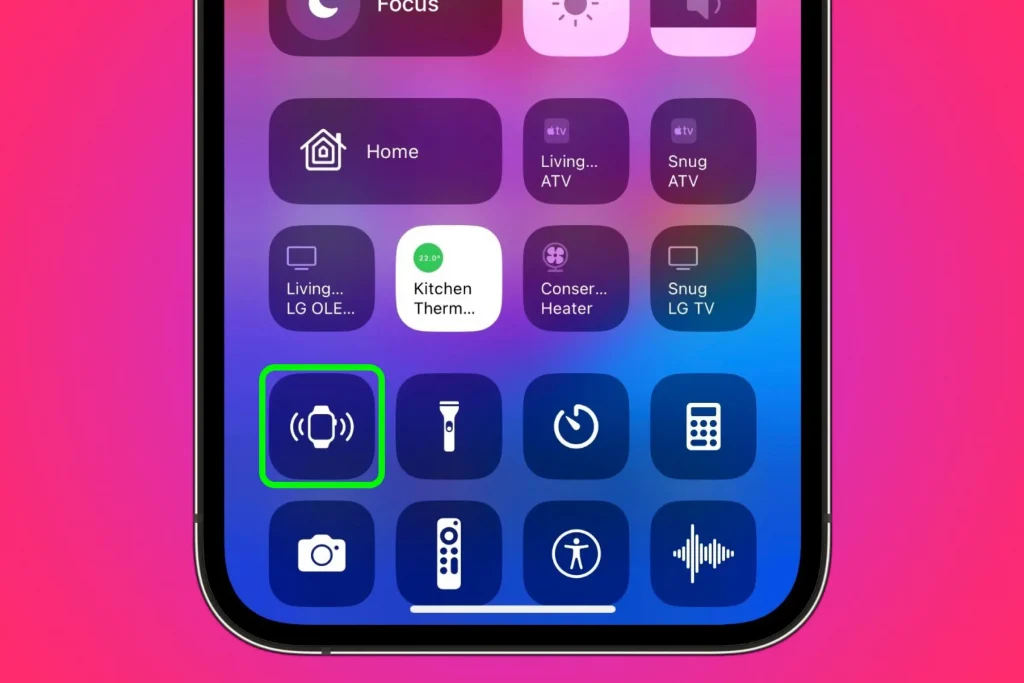1024x683 pixels.
Task: Toggle the Living ATV accessory
Action: pyautogui.click(x=576, y=152)
